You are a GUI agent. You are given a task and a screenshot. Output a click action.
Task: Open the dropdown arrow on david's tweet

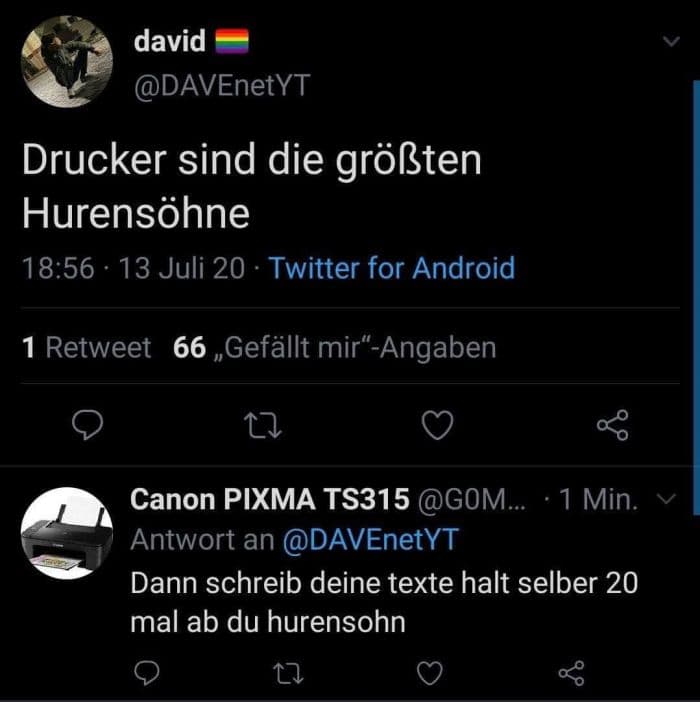pyautogui.click(x=672, y=41)
